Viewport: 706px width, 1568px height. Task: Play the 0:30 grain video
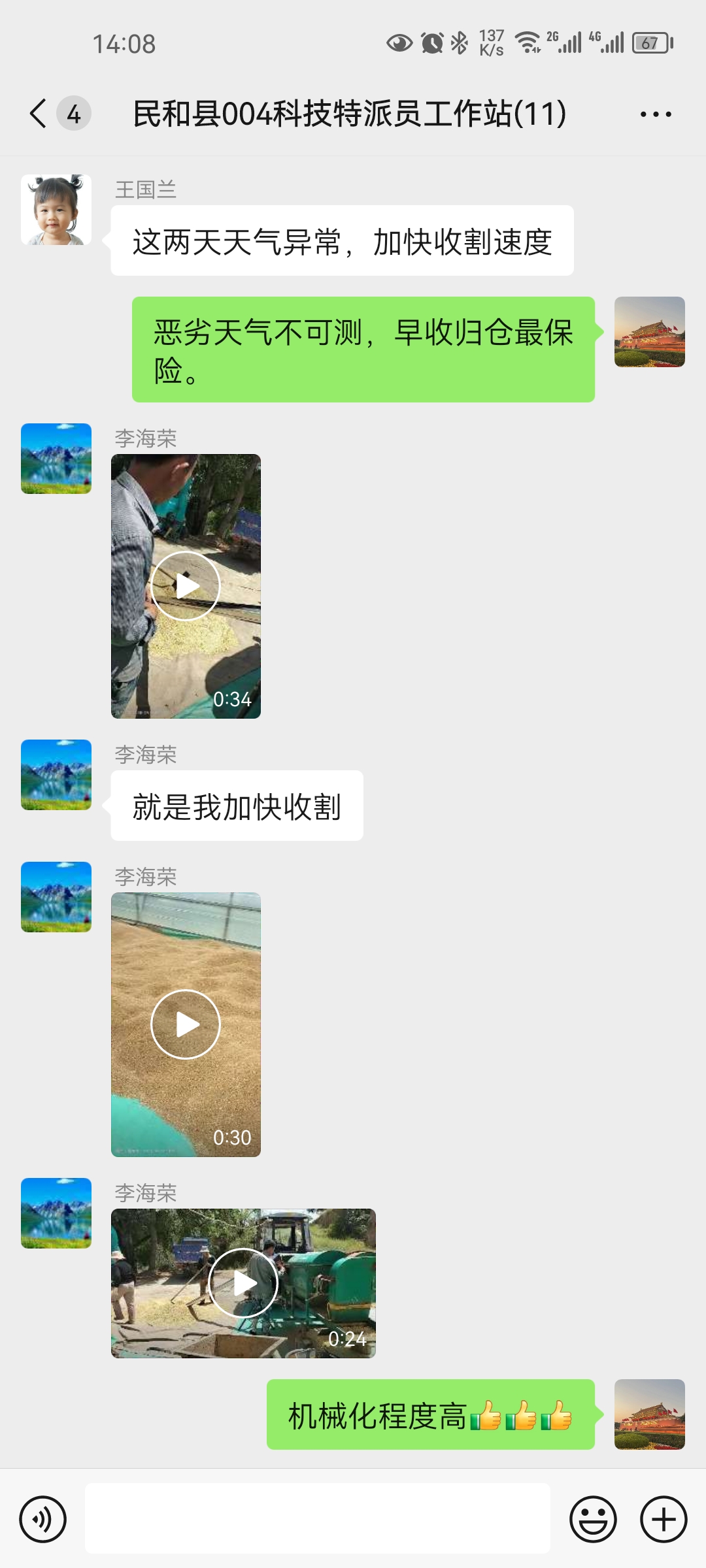[x=186, y=1024]
